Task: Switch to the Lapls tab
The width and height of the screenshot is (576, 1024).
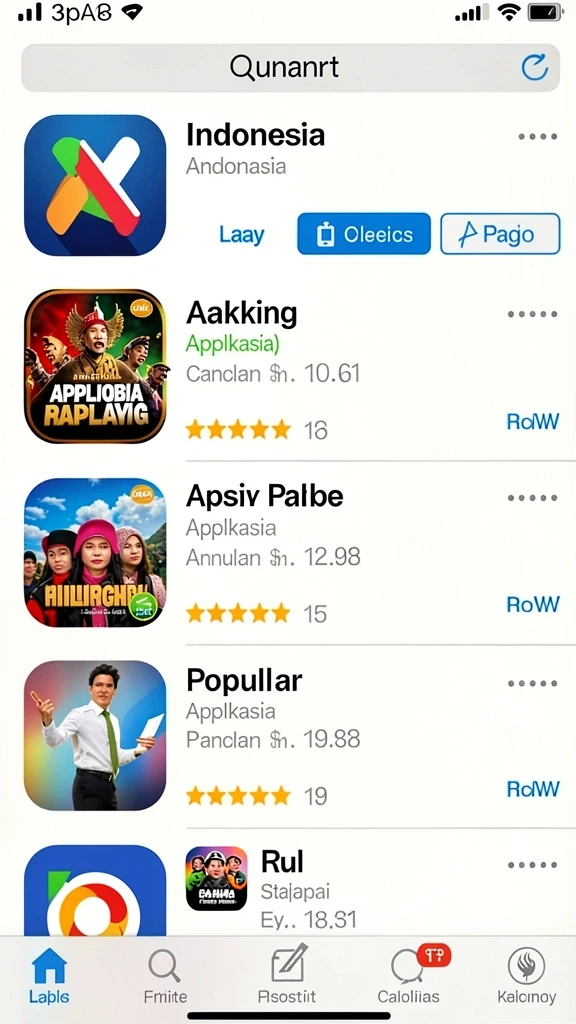Action: point(50,976)
